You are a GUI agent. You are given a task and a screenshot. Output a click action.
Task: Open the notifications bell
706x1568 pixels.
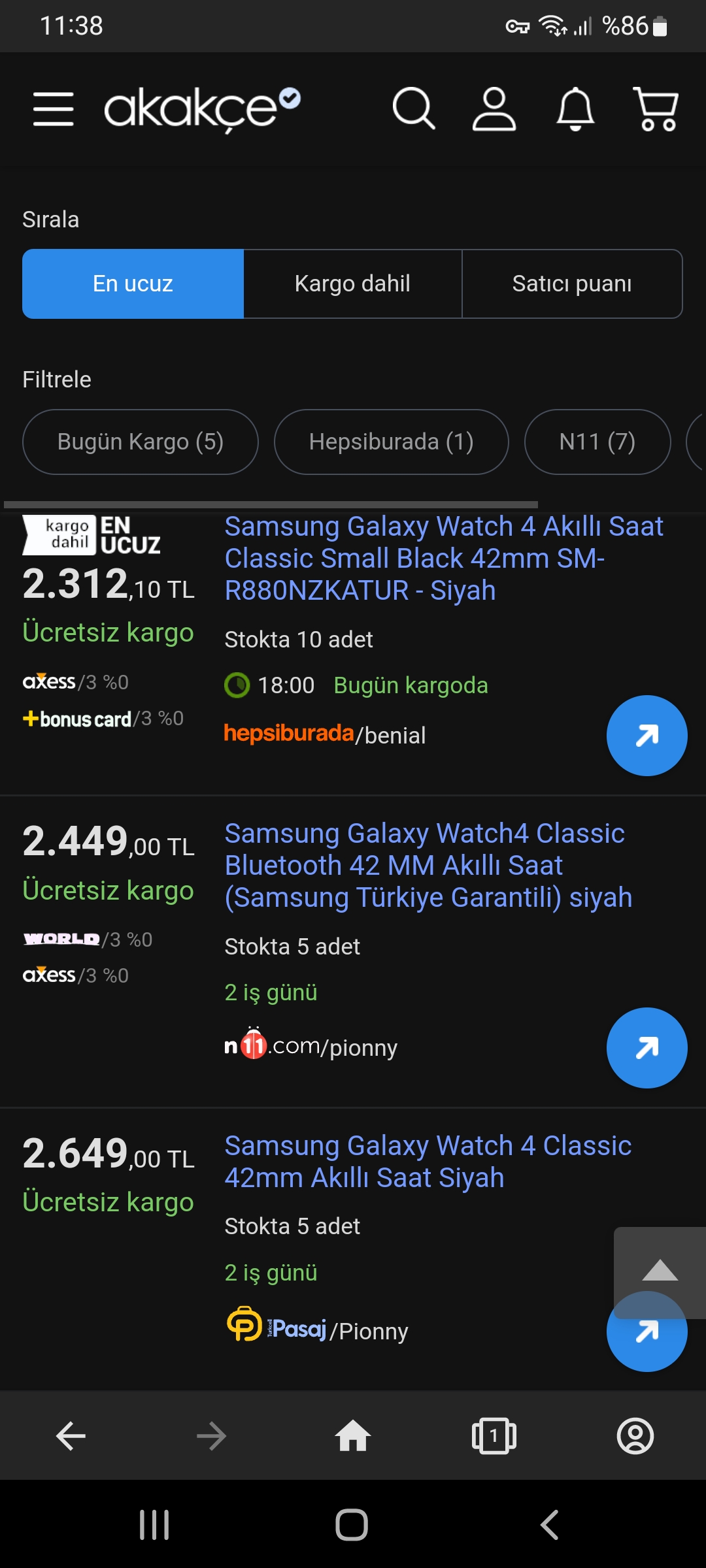pyautogui.click(x=575, y=108)
